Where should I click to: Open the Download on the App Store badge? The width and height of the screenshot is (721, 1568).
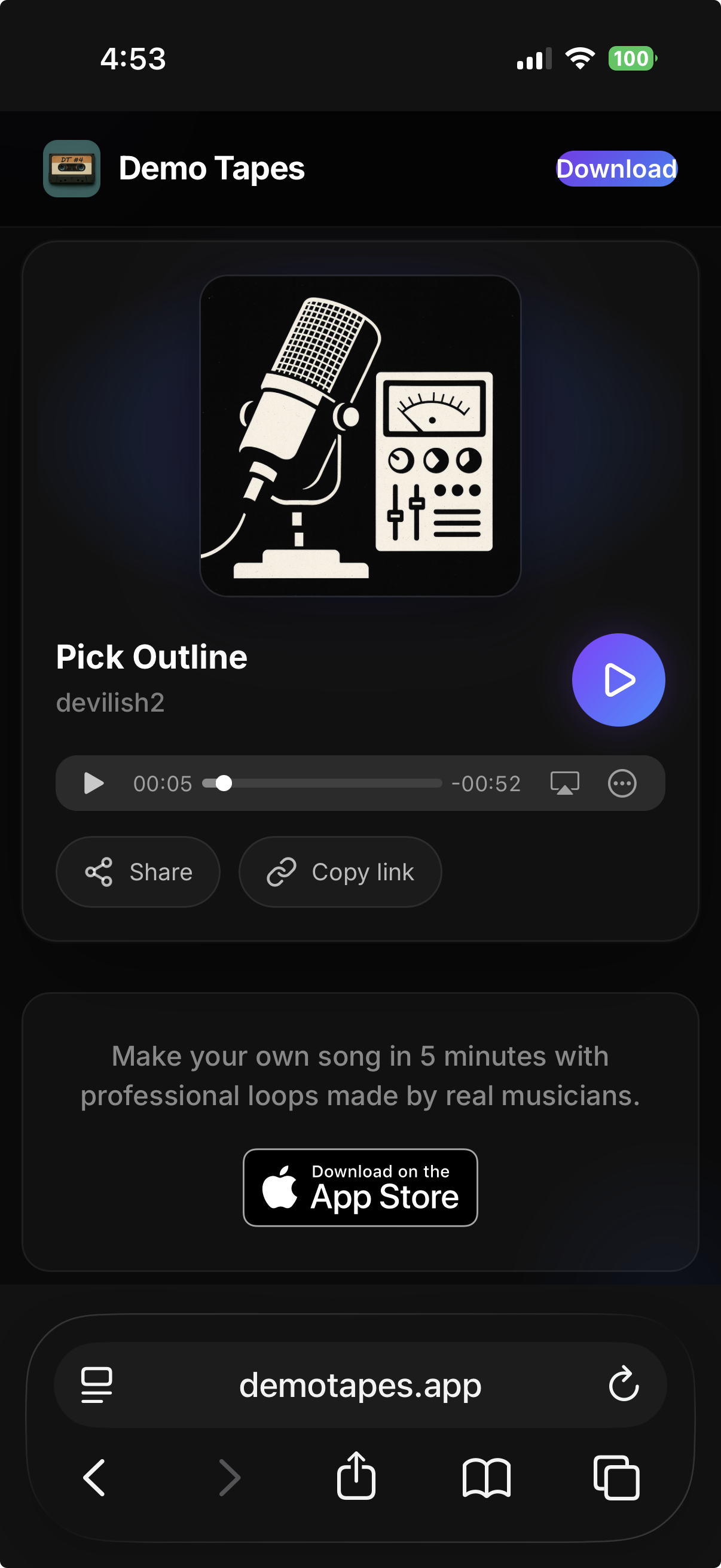click(x=360, y=1188)
